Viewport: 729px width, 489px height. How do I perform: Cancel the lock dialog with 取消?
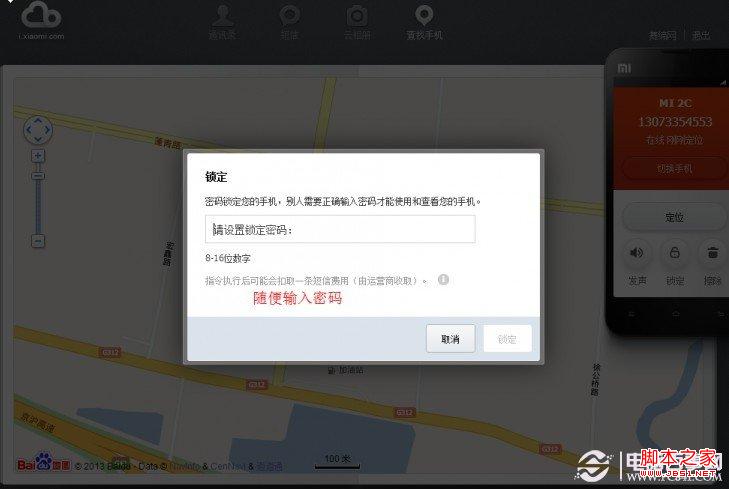[x=450, y=339]
